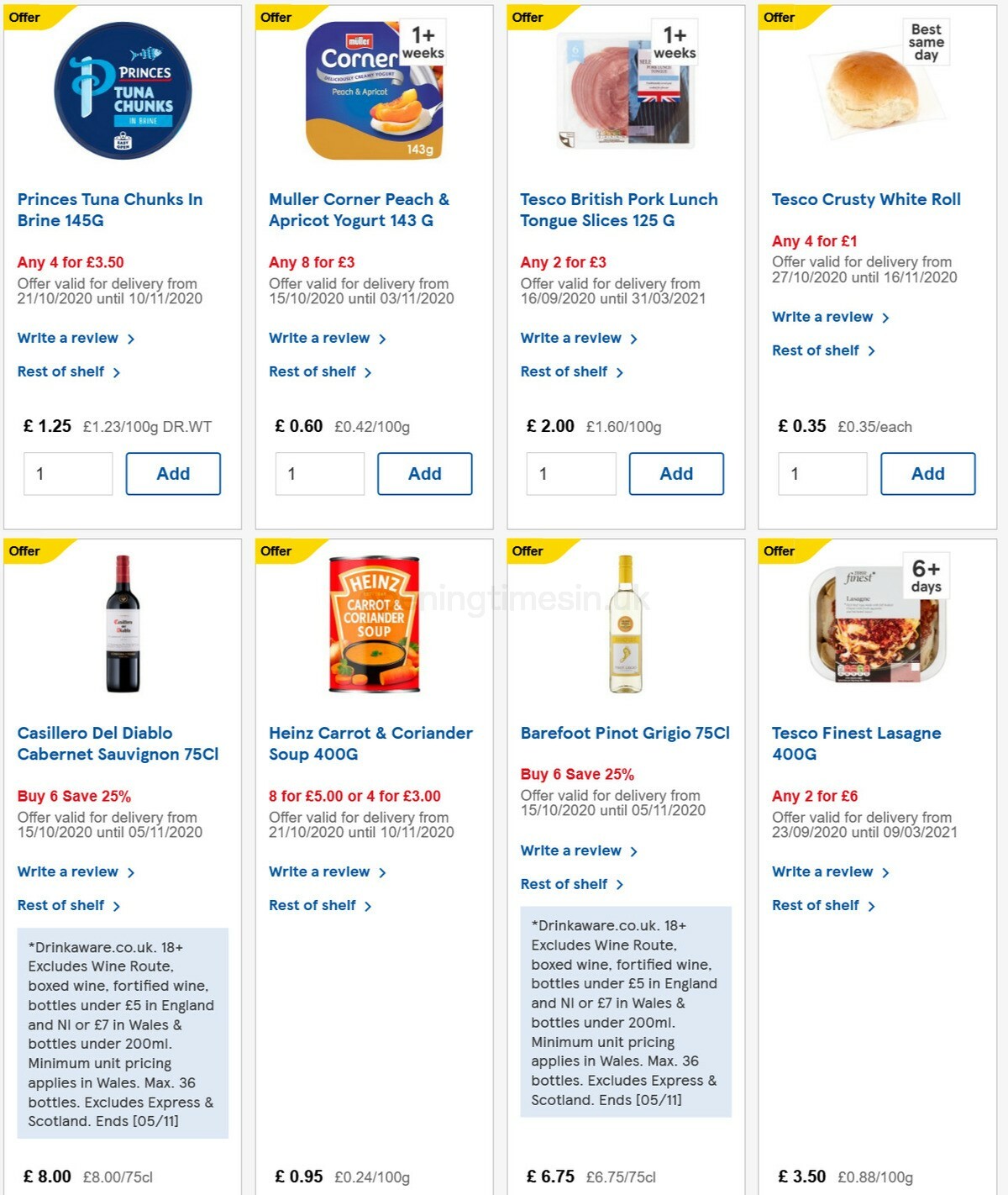Click the chevron beside Casillero Del Diablo 'Rest of shelf'

117,905
